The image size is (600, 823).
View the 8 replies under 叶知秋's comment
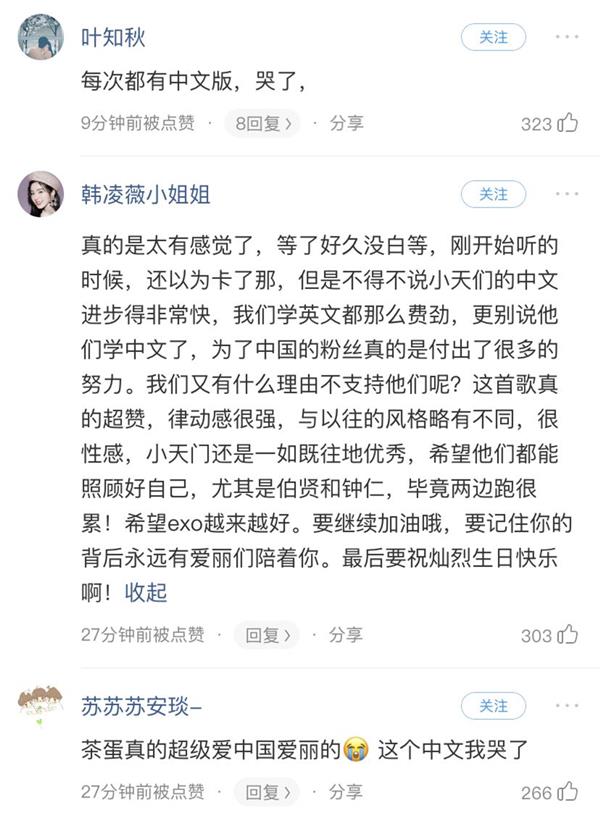pos(263,123)
